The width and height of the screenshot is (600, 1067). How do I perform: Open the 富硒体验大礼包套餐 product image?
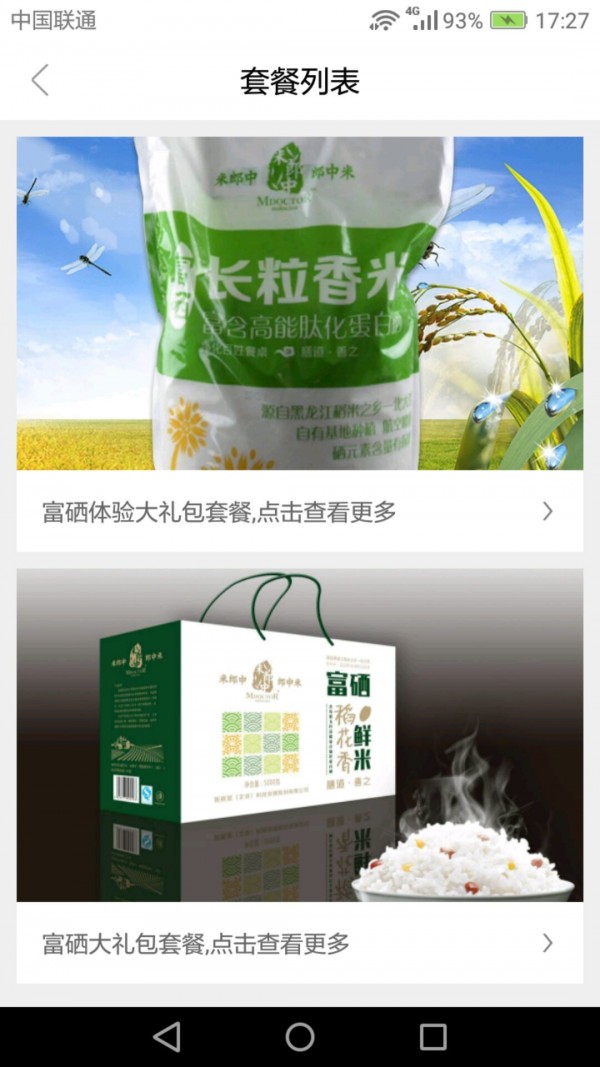(x=299, y=303)
